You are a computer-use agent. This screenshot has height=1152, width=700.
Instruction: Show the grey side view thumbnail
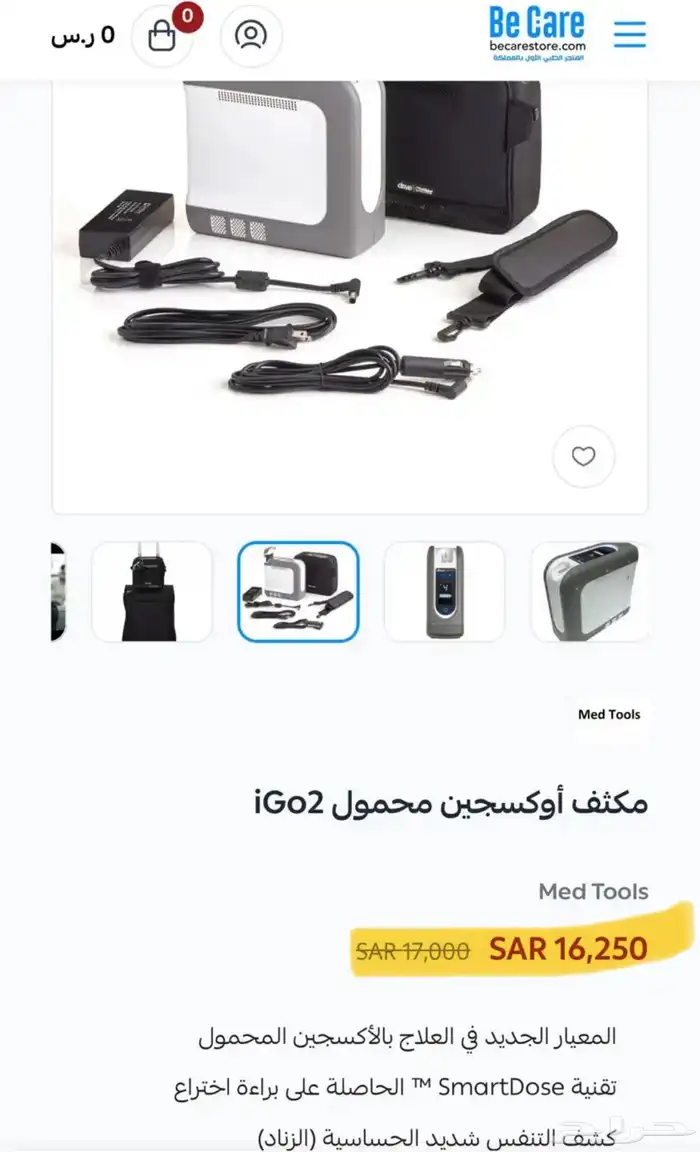pyautogui.click(x=590, y=592)
